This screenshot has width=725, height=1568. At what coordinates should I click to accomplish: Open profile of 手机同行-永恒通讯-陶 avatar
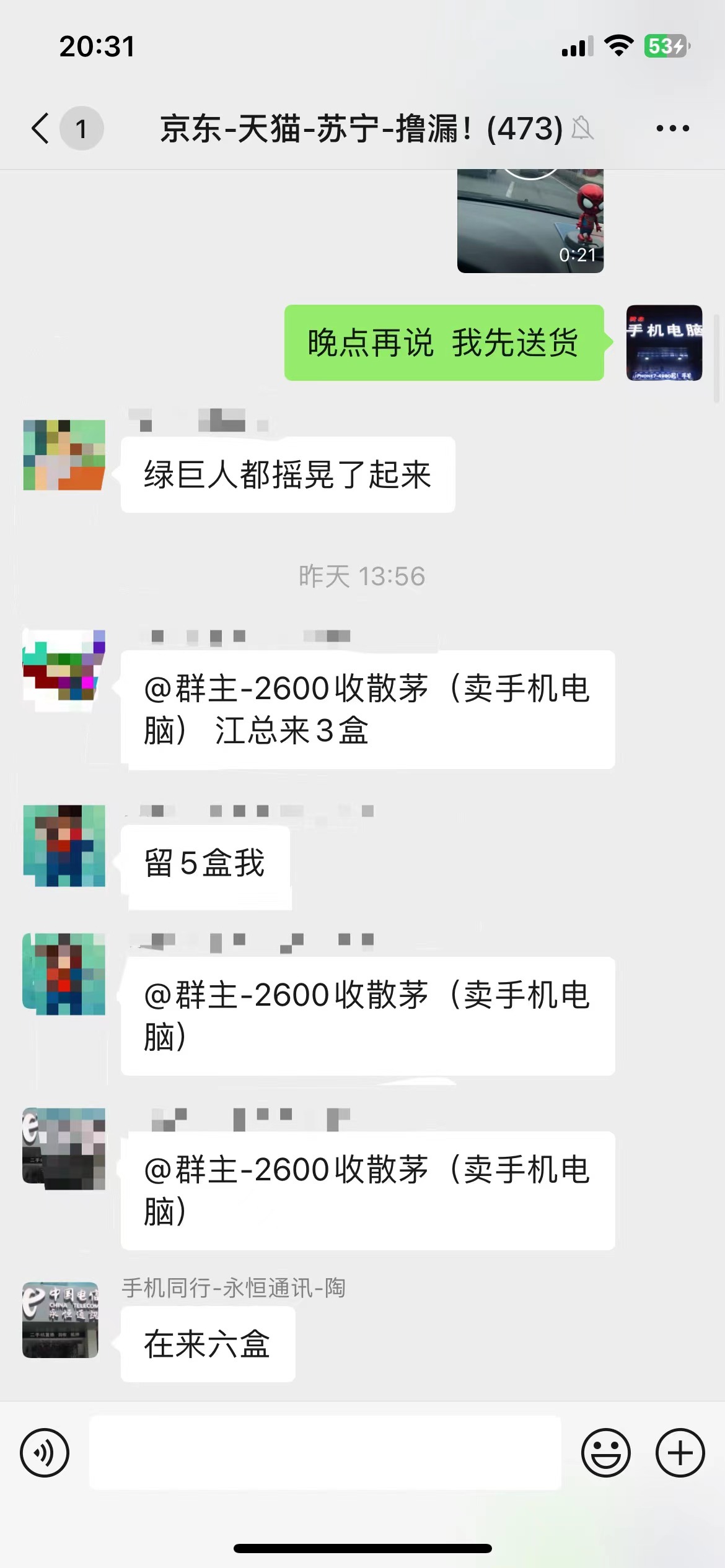coord(61,1320)
